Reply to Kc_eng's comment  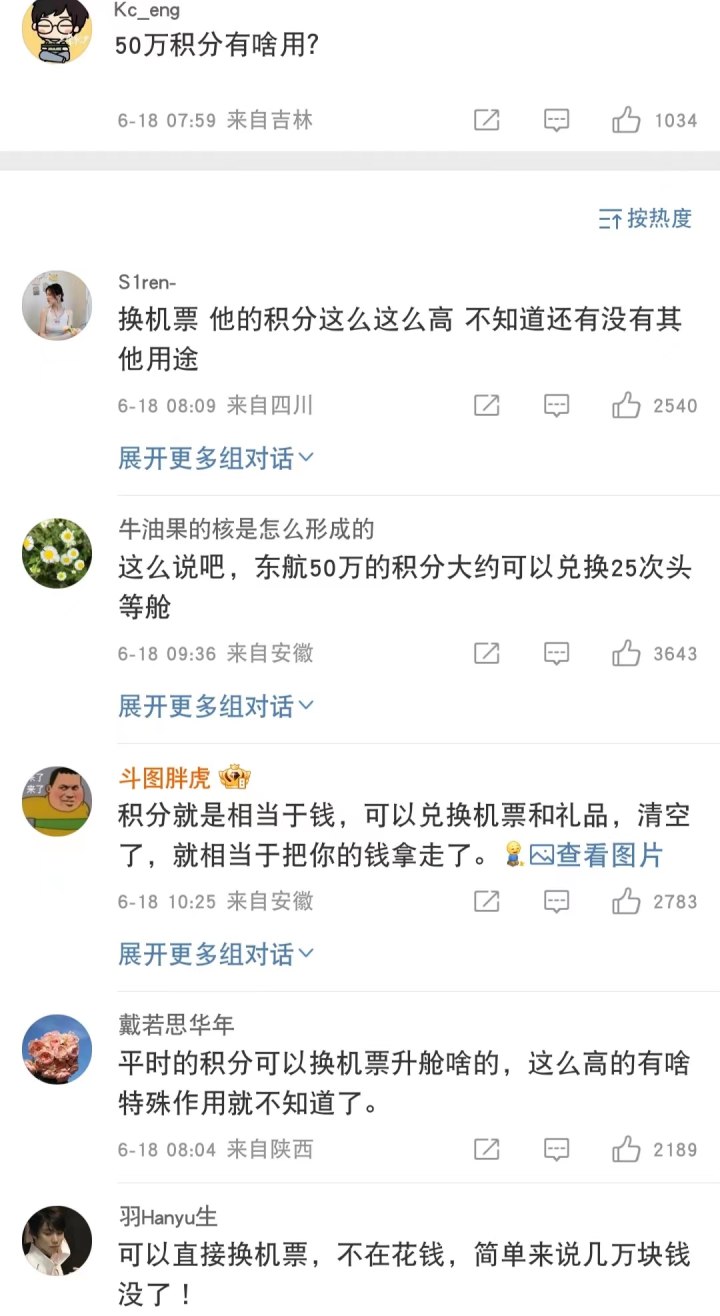[x=556, y=121]
